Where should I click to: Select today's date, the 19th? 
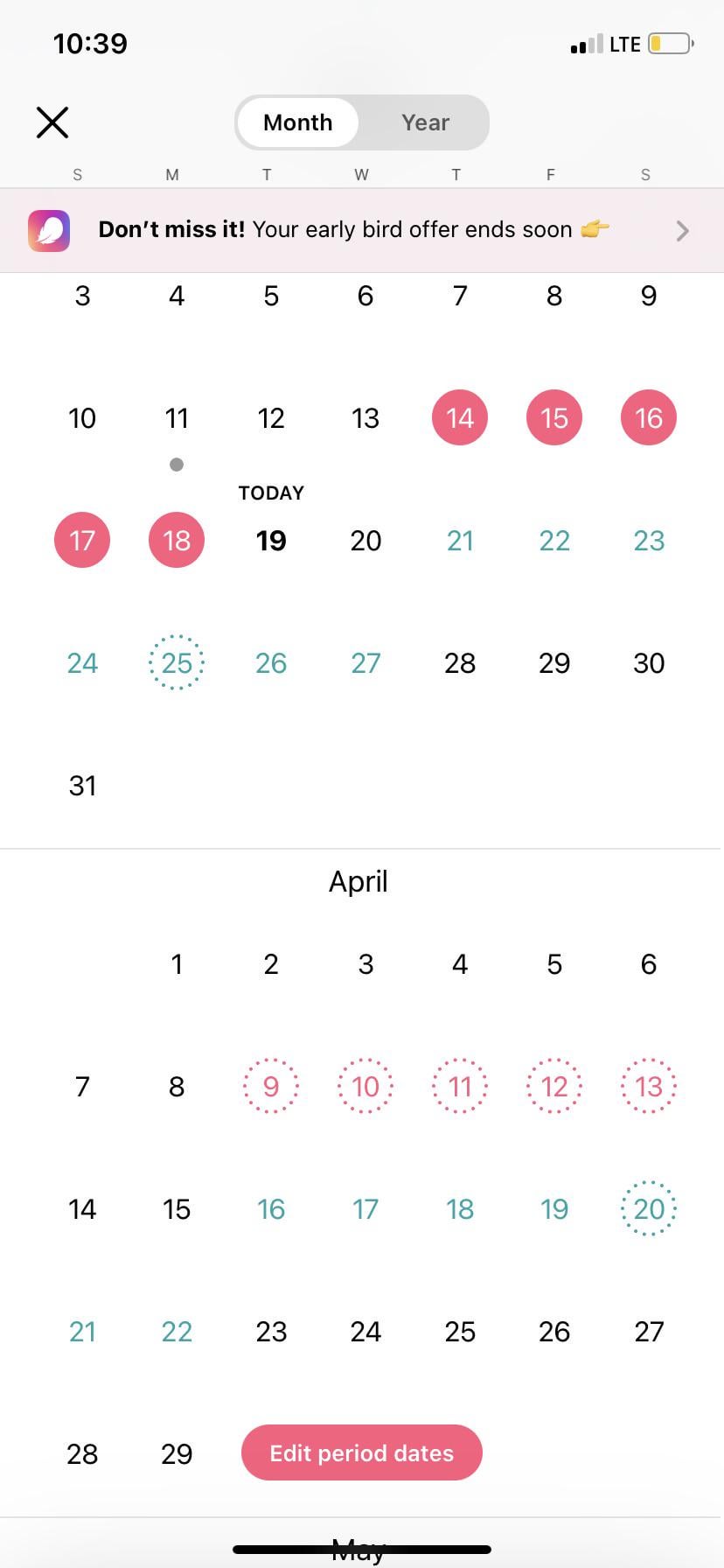click(271, 540)
